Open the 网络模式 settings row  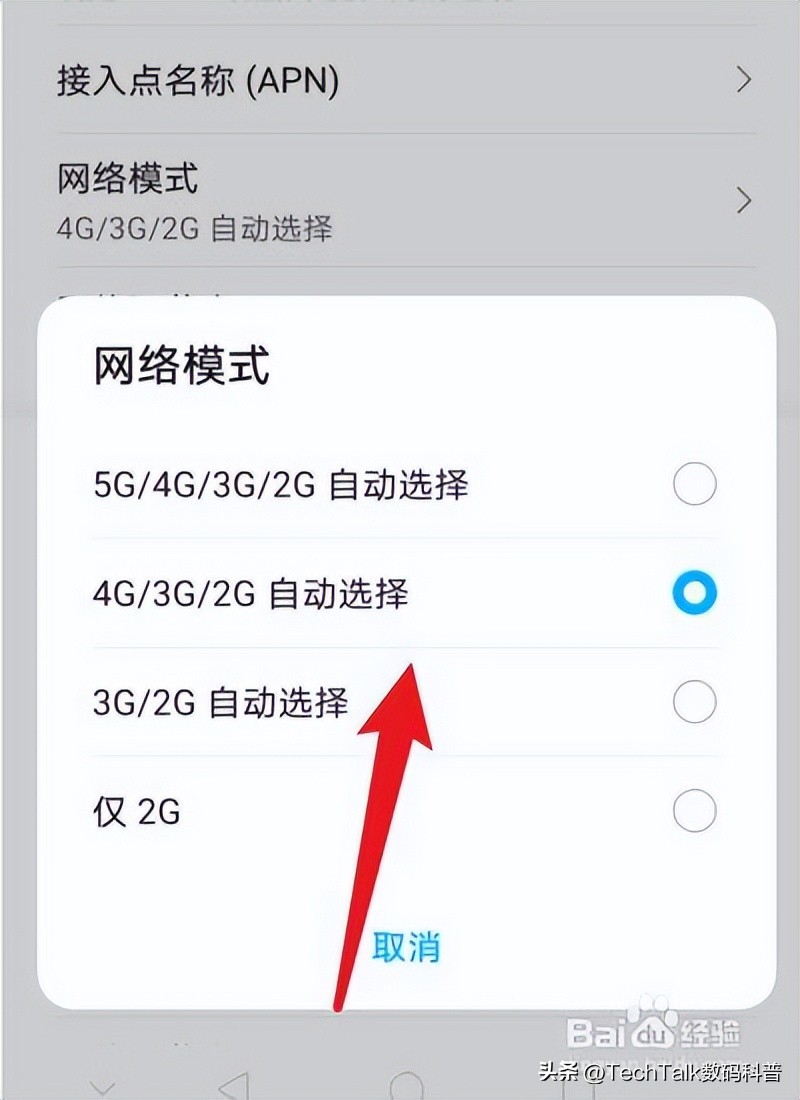[x=400, y=201]
